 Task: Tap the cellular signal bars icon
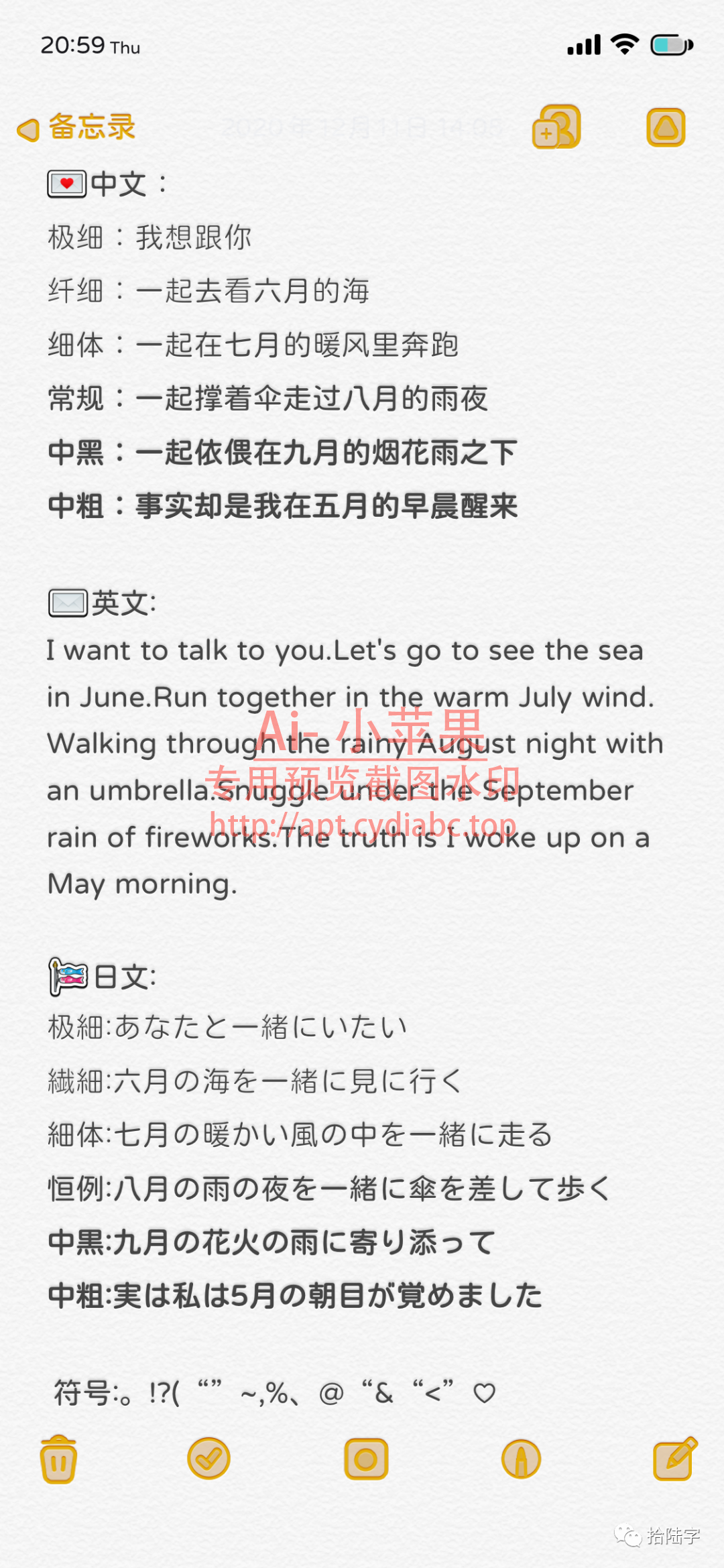583,44
